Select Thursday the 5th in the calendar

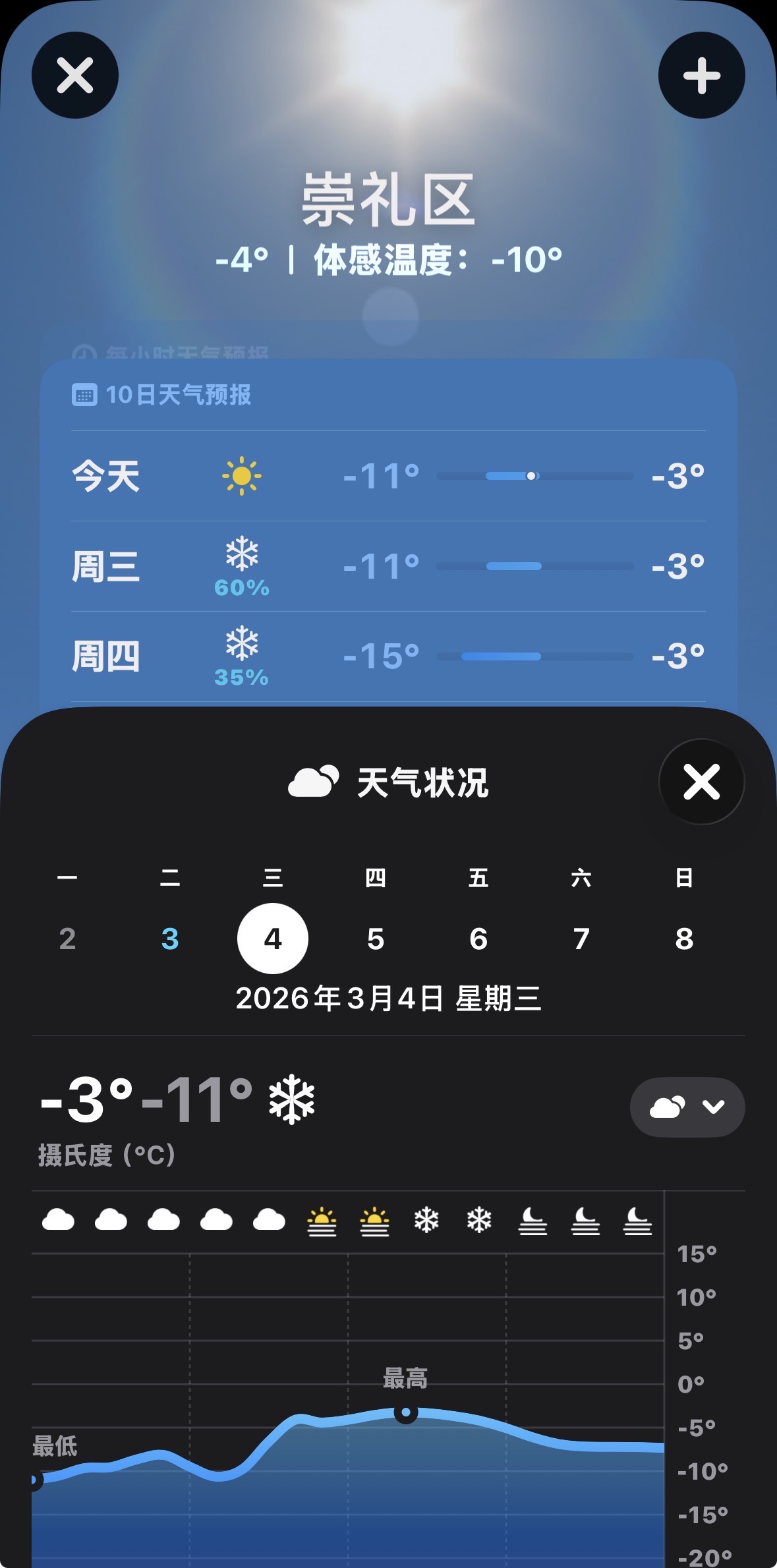tap(376, 938)
